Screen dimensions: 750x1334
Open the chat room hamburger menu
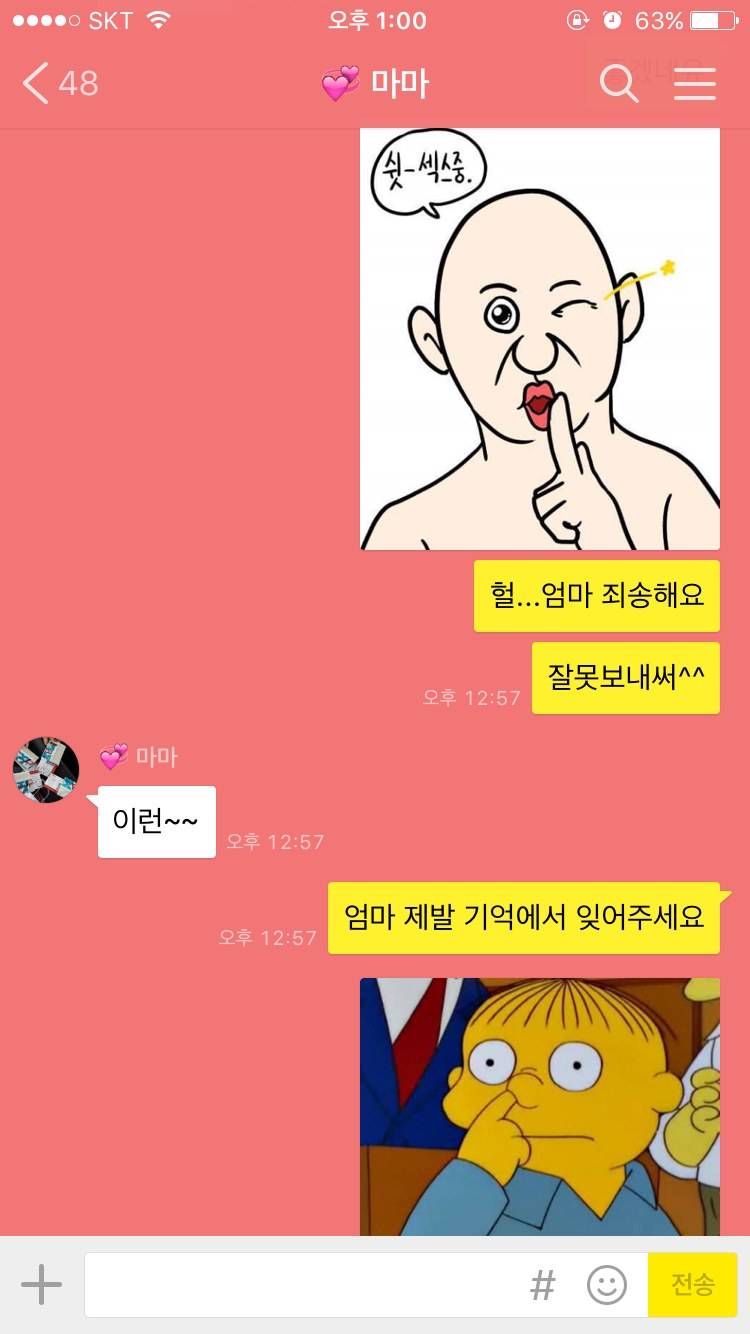pos(695,83)
